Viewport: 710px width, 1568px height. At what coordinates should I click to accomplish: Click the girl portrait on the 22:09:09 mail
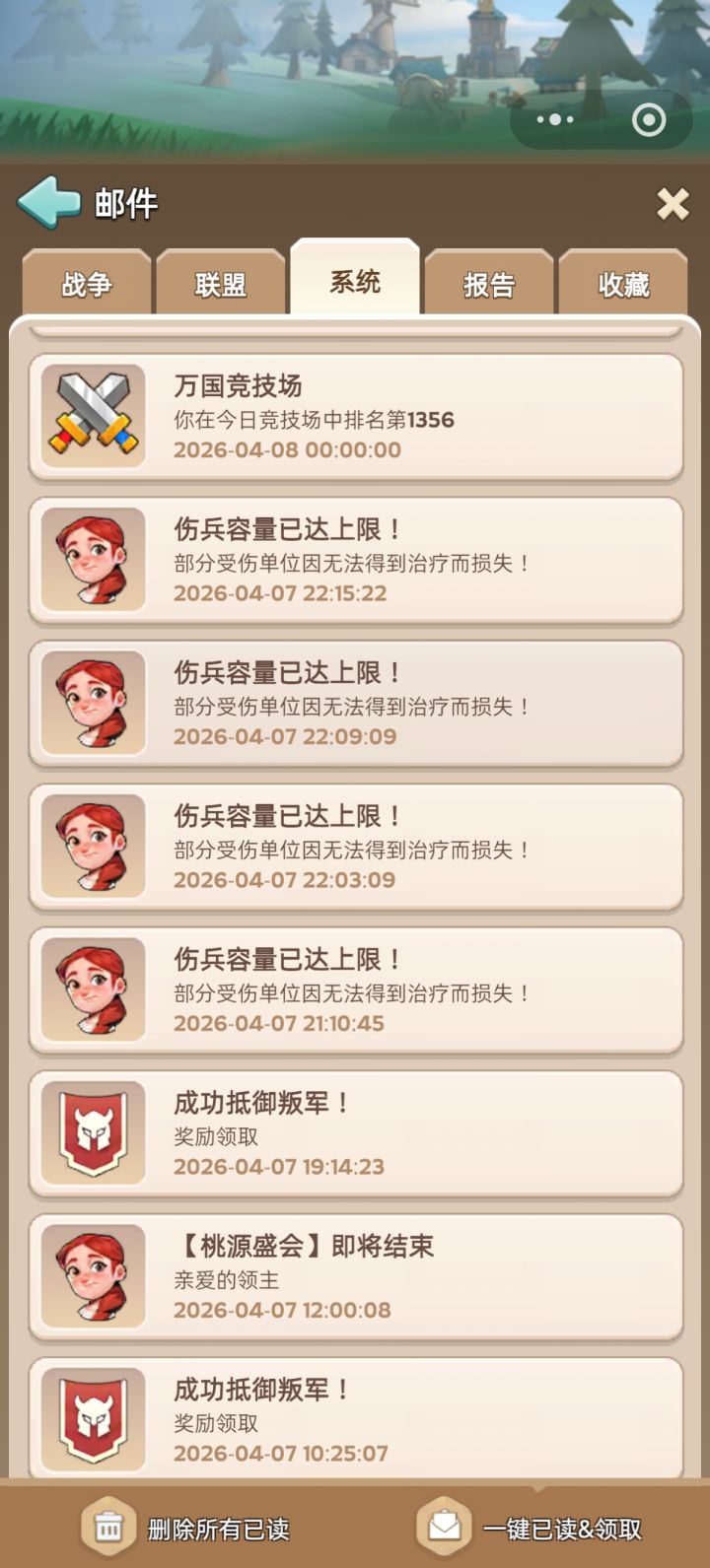point(93,702)
